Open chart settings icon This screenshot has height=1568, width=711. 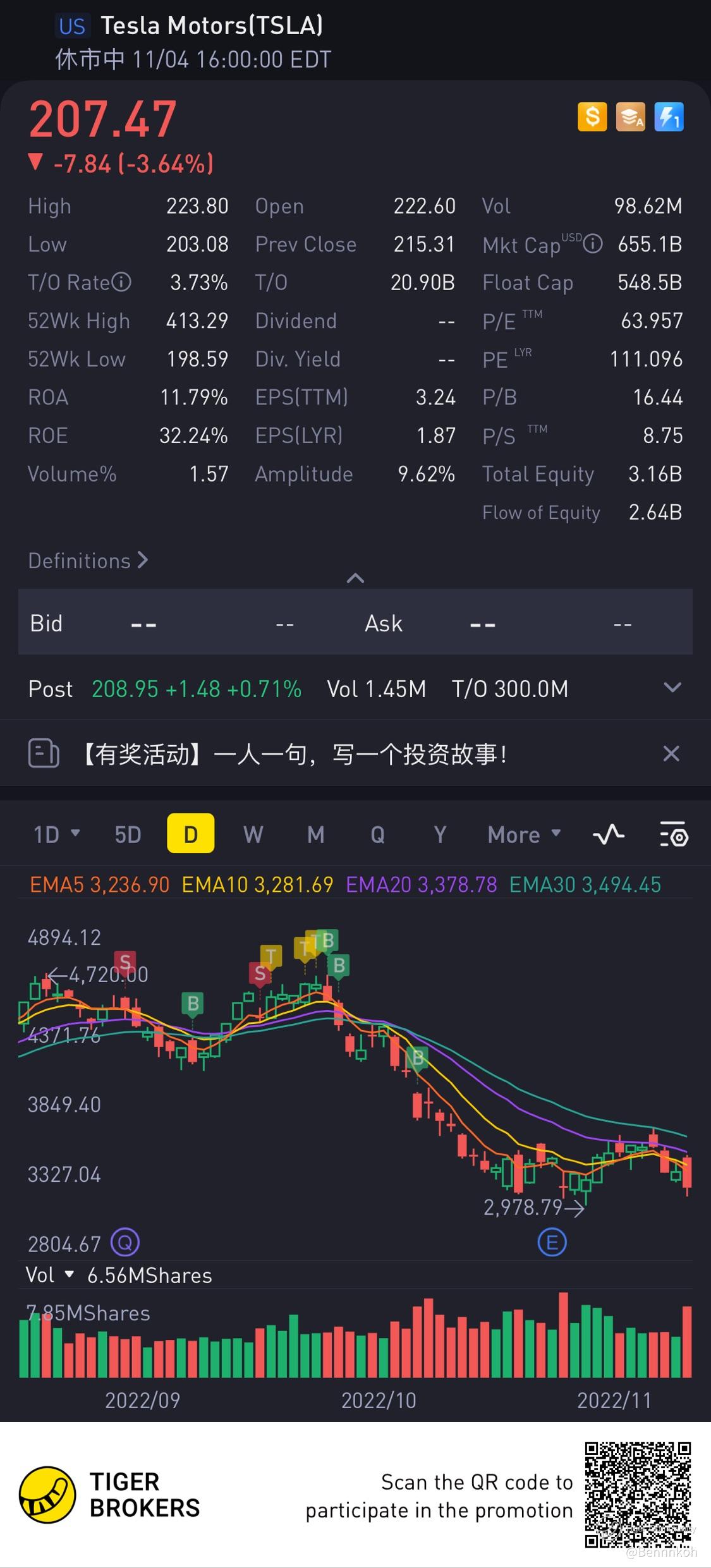(x=673, y=834)
